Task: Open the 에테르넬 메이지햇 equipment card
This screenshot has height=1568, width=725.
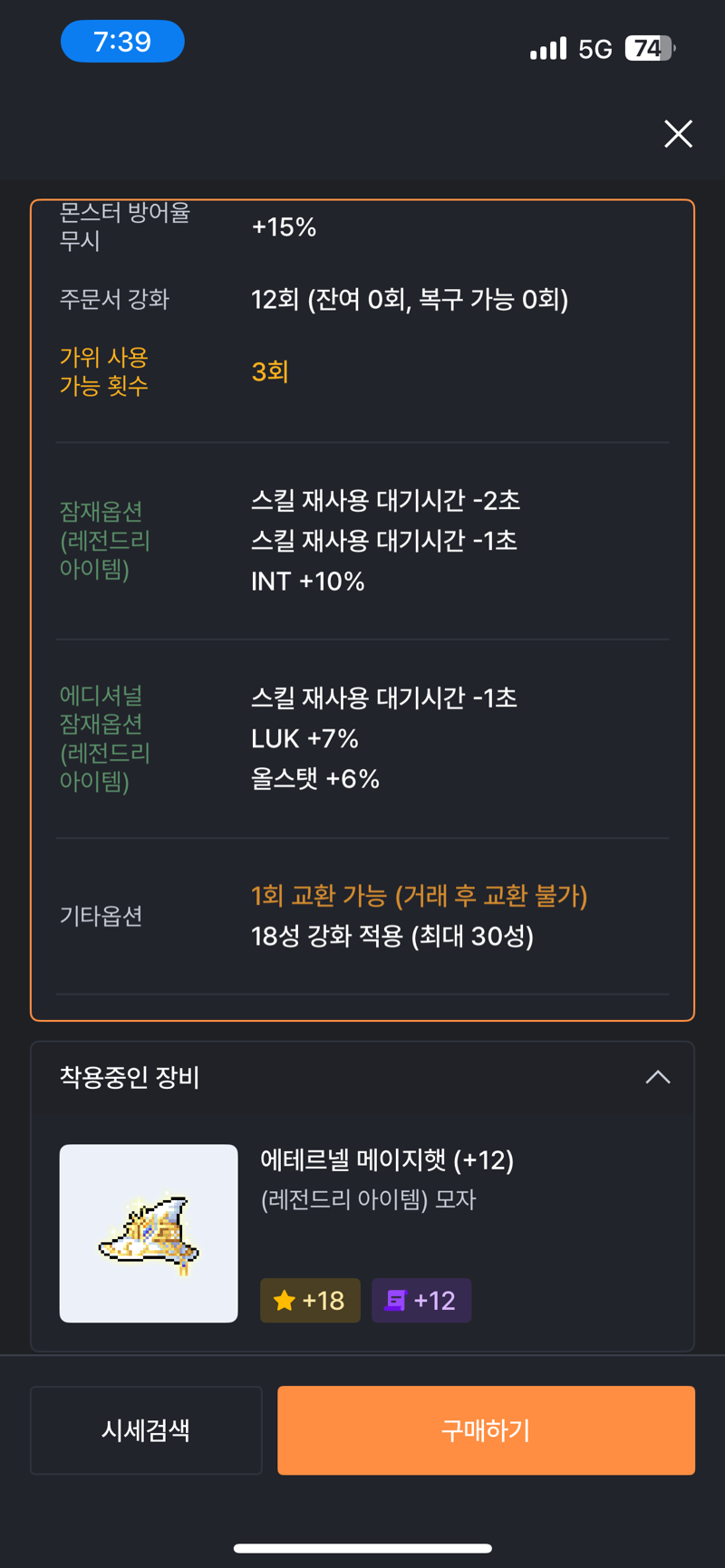Action: pyautogui.click(x=362, y=1233)
